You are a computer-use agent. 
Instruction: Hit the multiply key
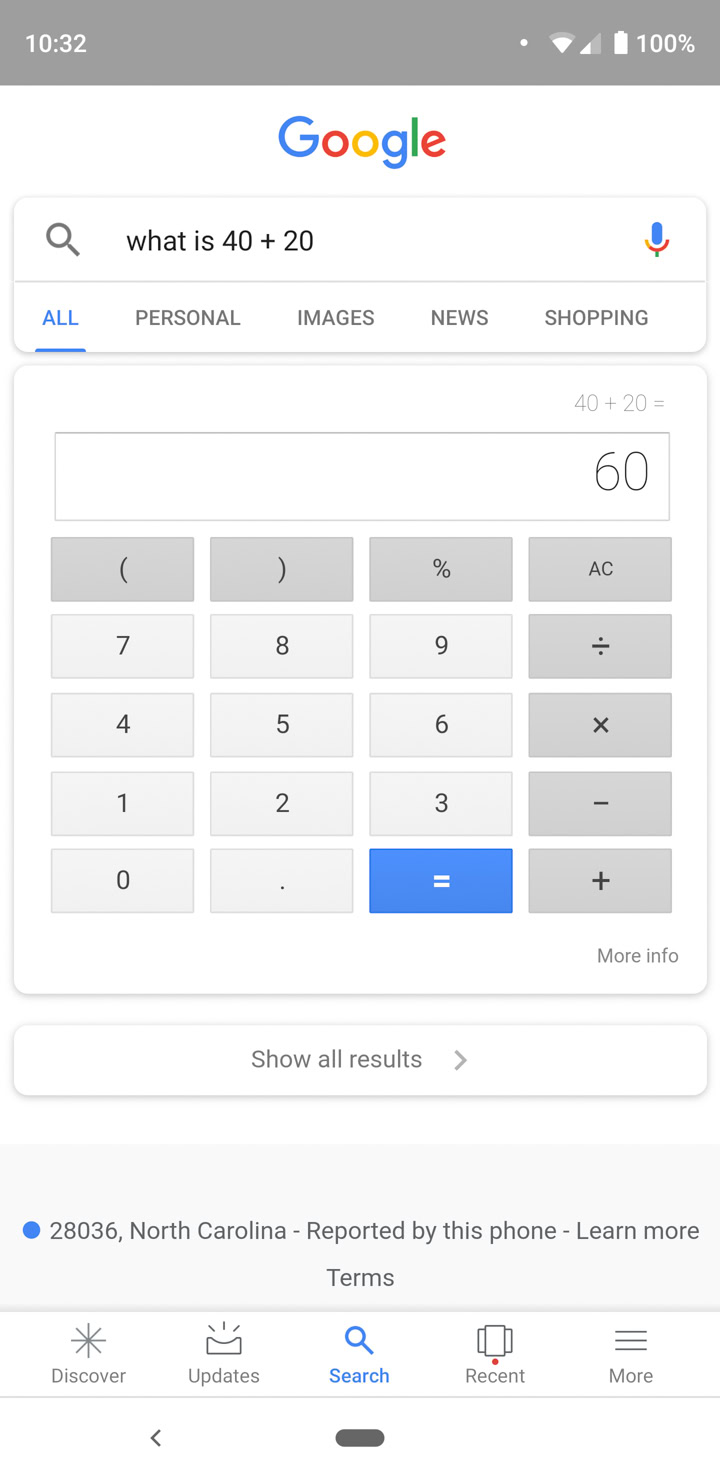pos(600,724)
